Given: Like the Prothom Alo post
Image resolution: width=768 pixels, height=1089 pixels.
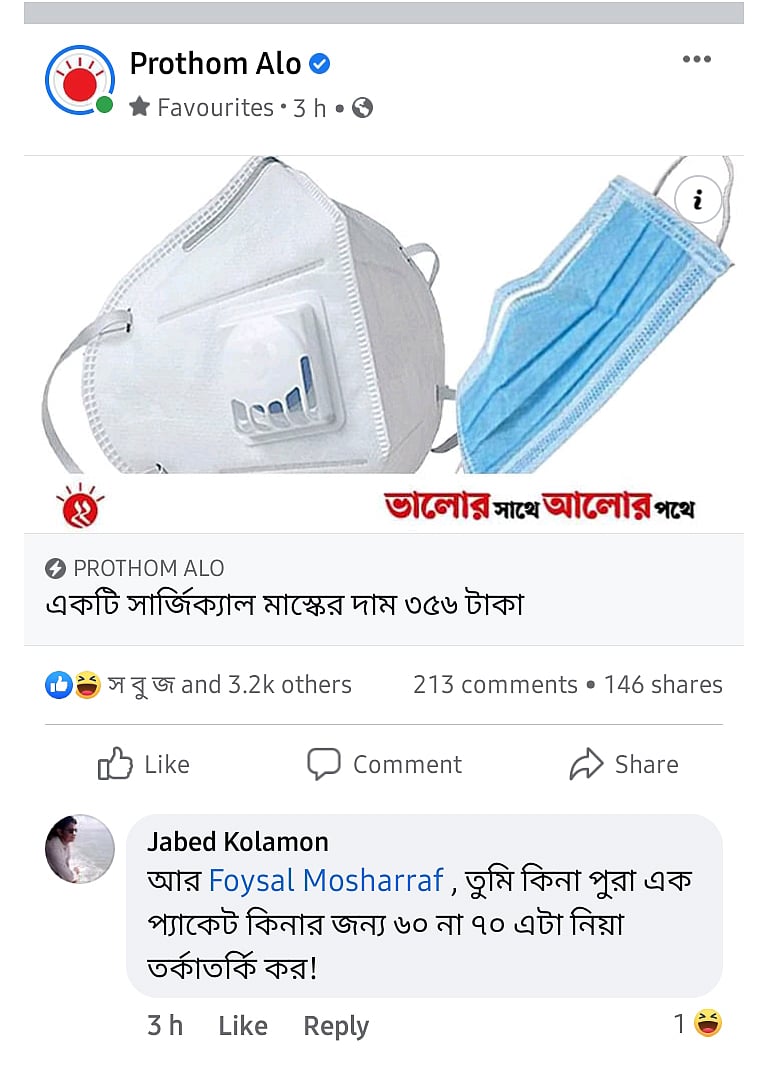Looking at the screenshot, I should point(144,765).
